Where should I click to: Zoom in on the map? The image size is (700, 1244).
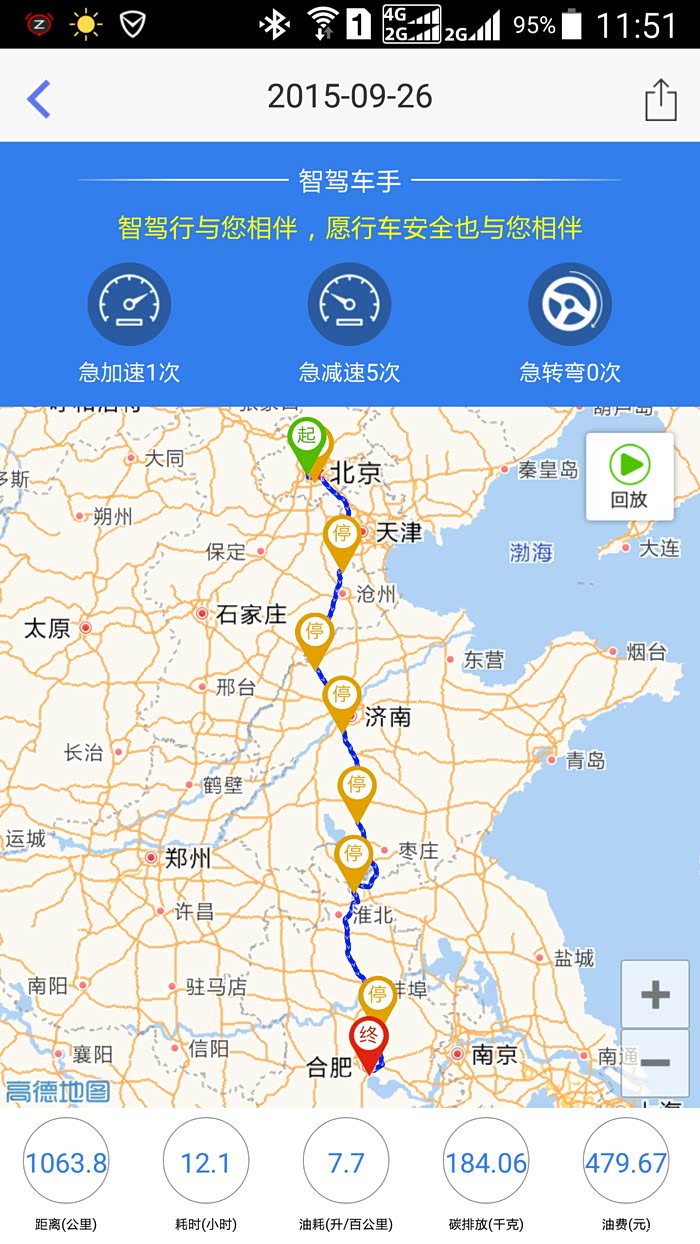point(655,994)
